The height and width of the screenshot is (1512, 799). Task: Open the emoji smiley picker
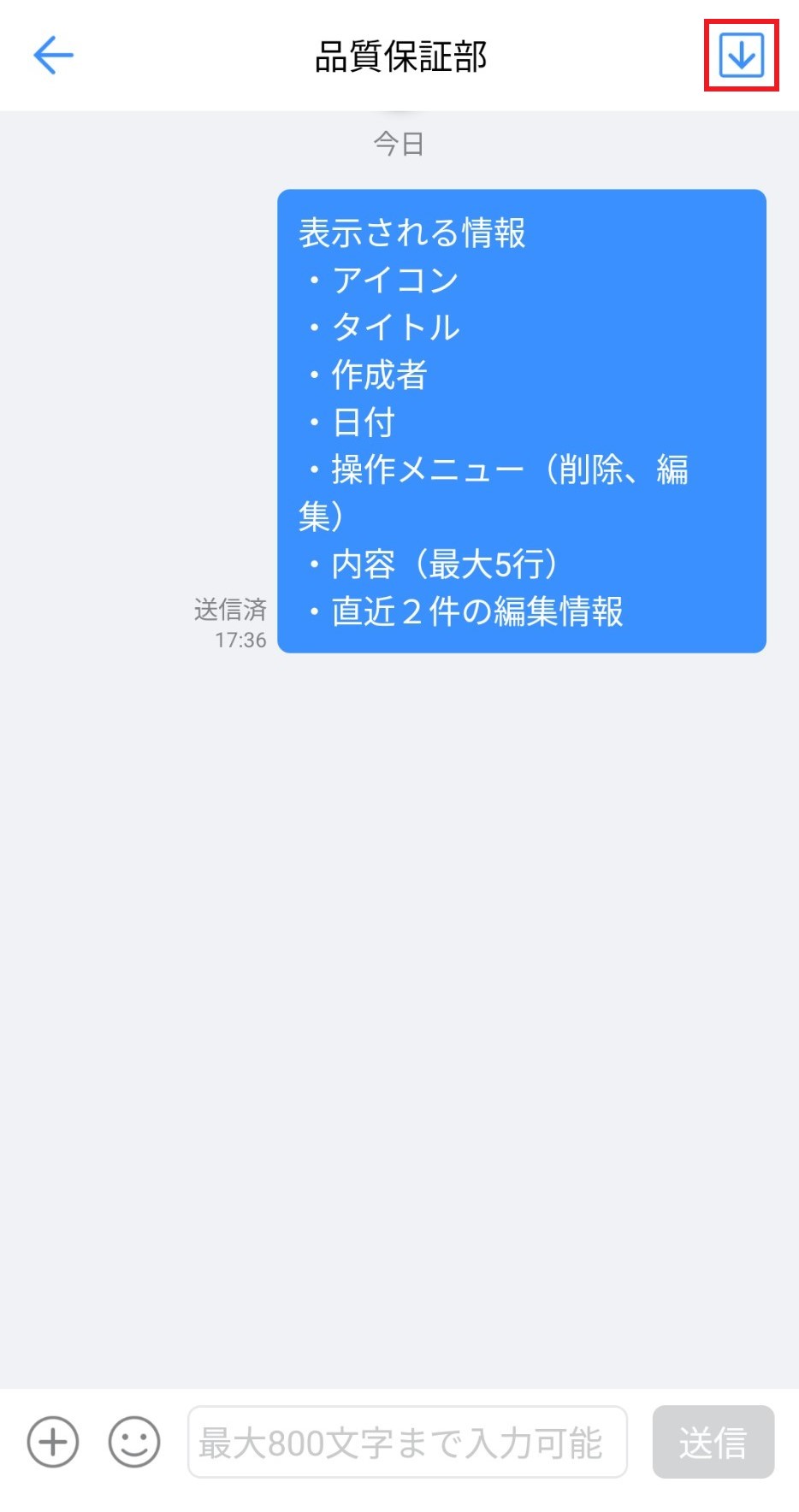tap(134, 1442)
